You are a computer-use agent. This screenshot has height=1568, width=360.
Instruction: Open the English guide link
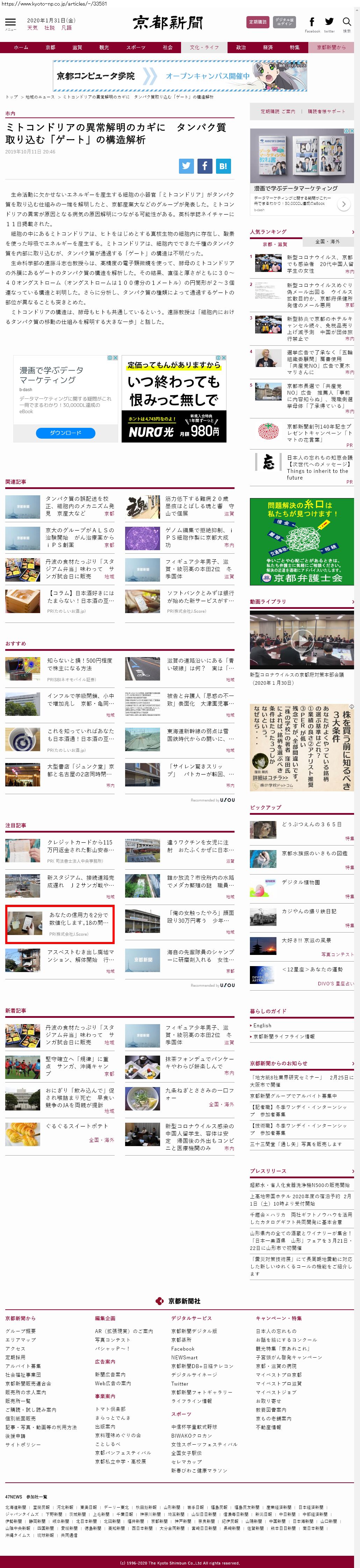pos(262,1026)
